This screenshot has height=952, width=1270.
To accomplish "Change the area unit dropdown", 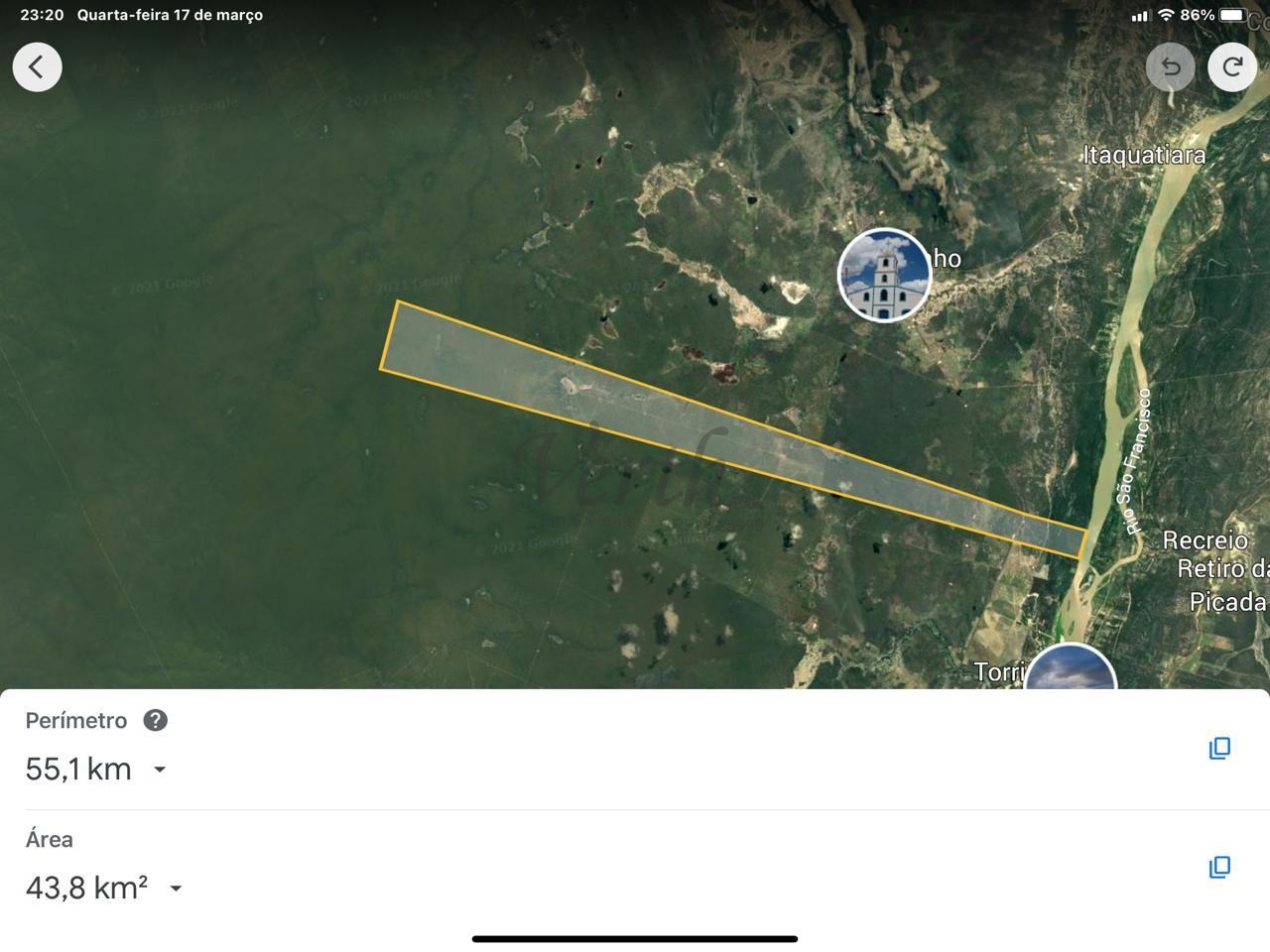I will pos(176,889).
